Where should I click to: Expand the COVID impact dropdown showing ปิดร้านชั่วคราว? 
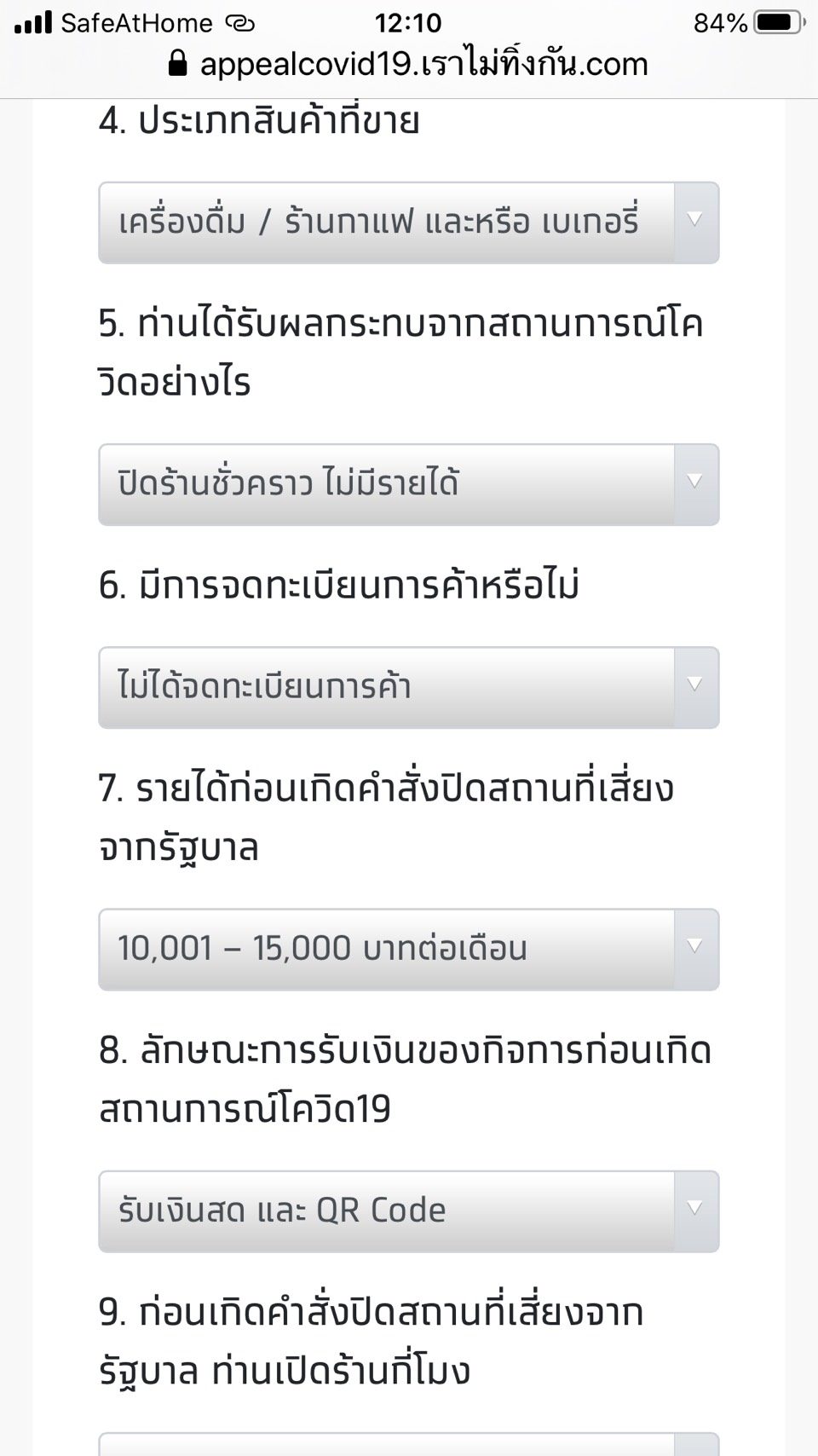[409, 484]
